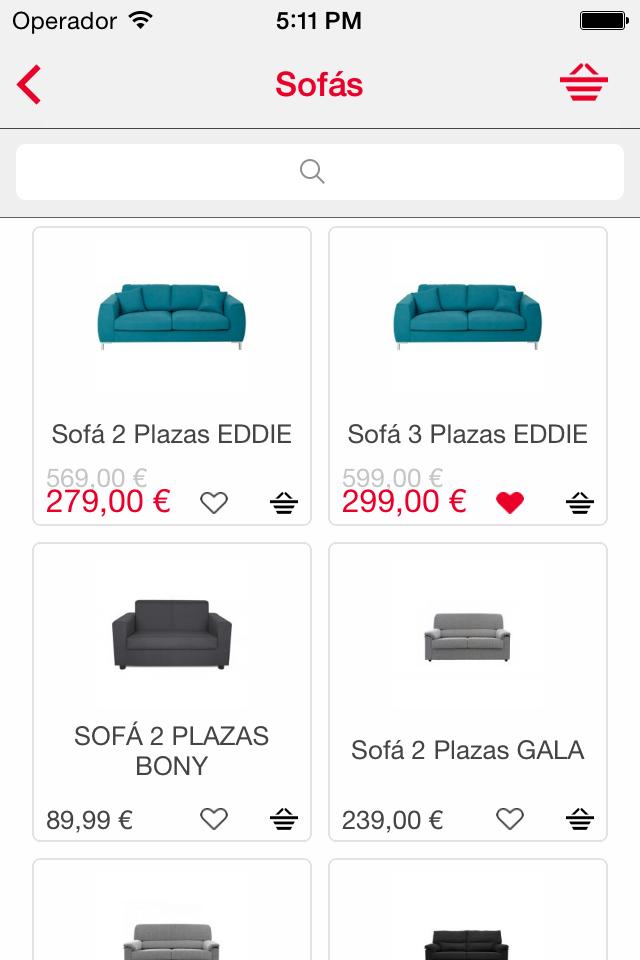Like the Sofá 2 Plazas GALA
This screenshot has height=960, width=640.
tap(510, 820)
